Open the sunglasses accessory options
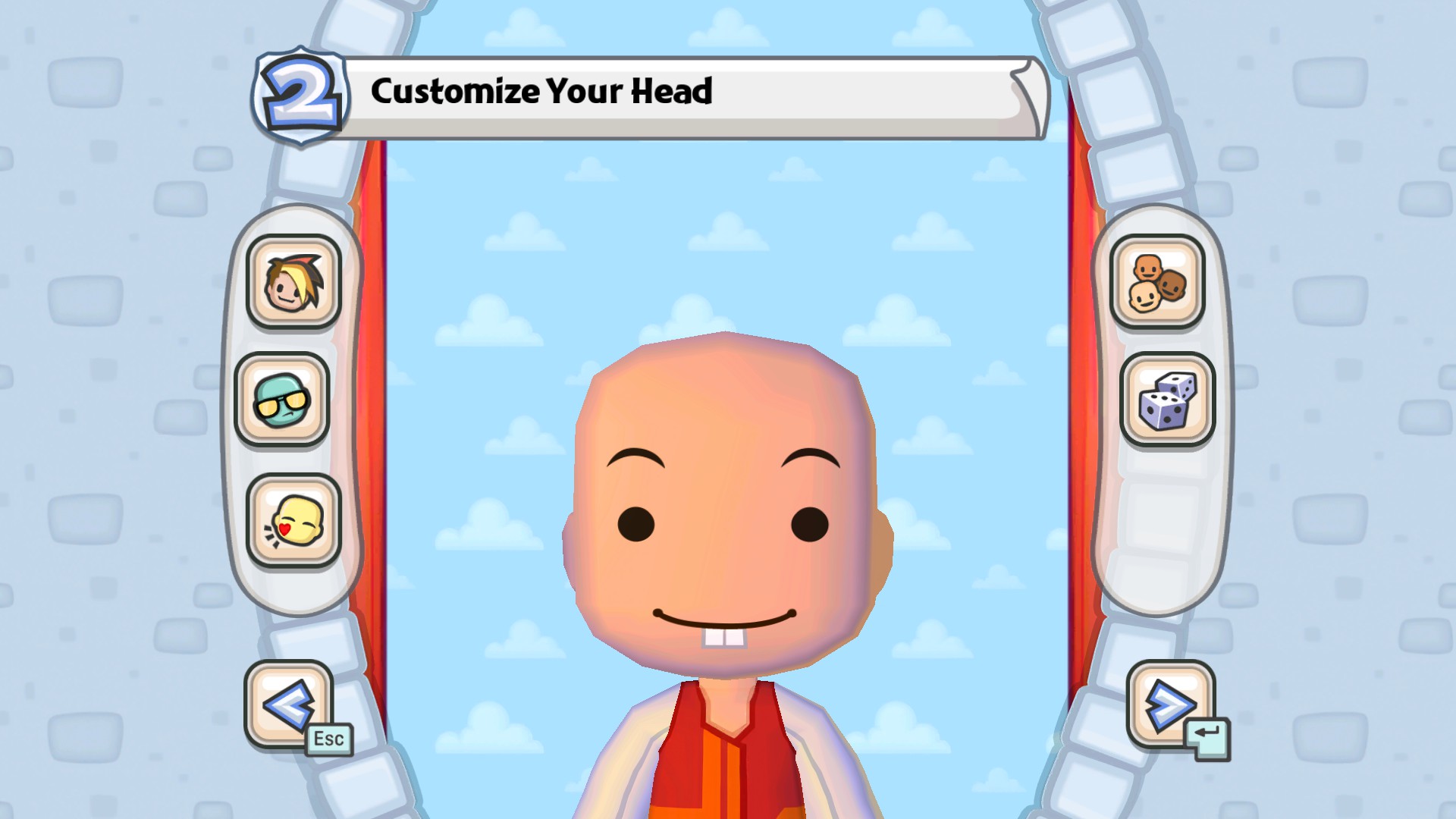1456x819 pixels. point(282,400)
